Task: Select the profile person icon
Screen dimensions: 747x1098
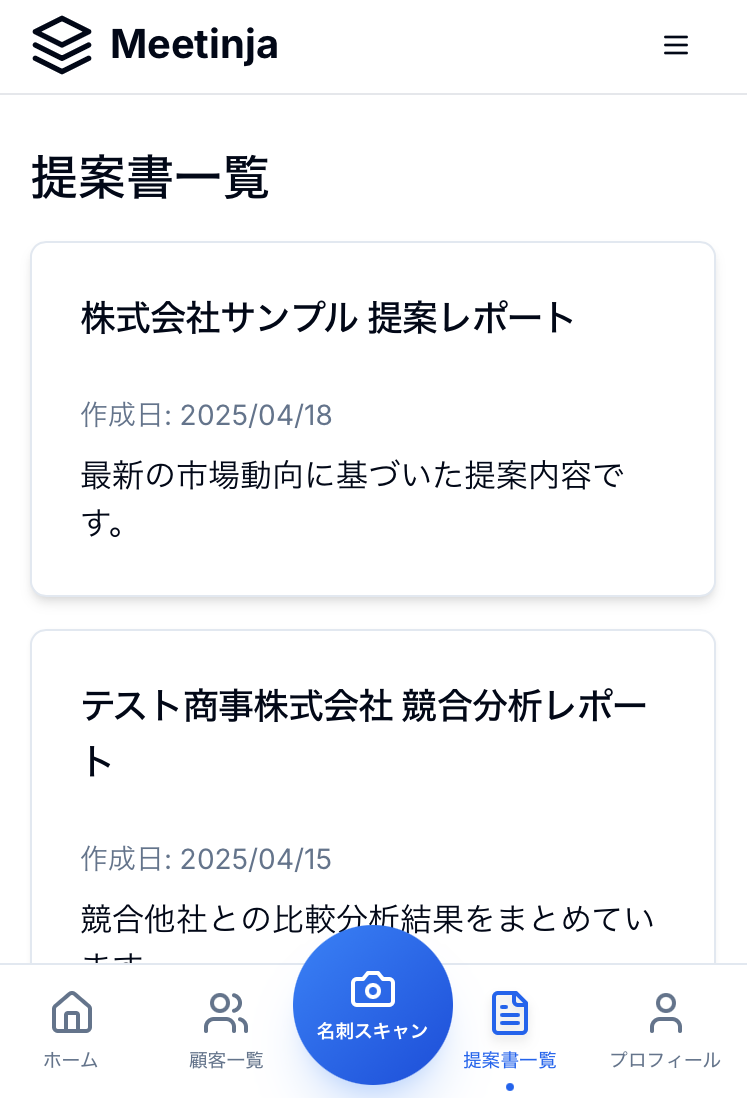Action: tap(665, 1013)
